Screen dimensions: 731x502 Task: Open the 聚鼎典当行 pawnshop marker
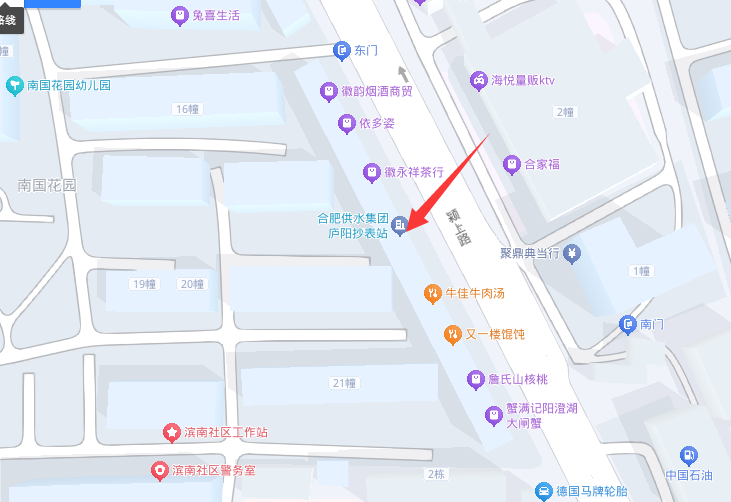[x=571, y=252]
